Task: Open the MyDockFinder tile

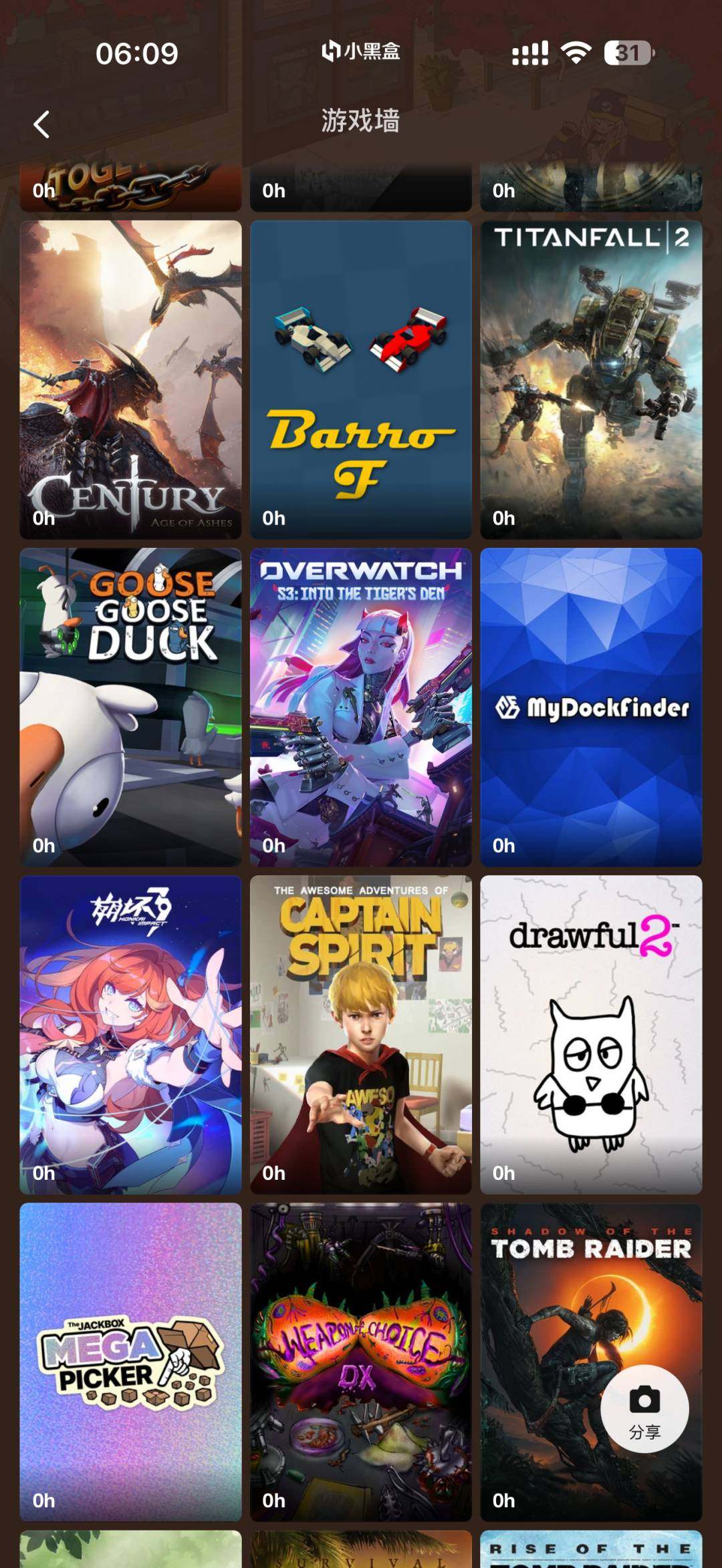Action: coord(591,708)
